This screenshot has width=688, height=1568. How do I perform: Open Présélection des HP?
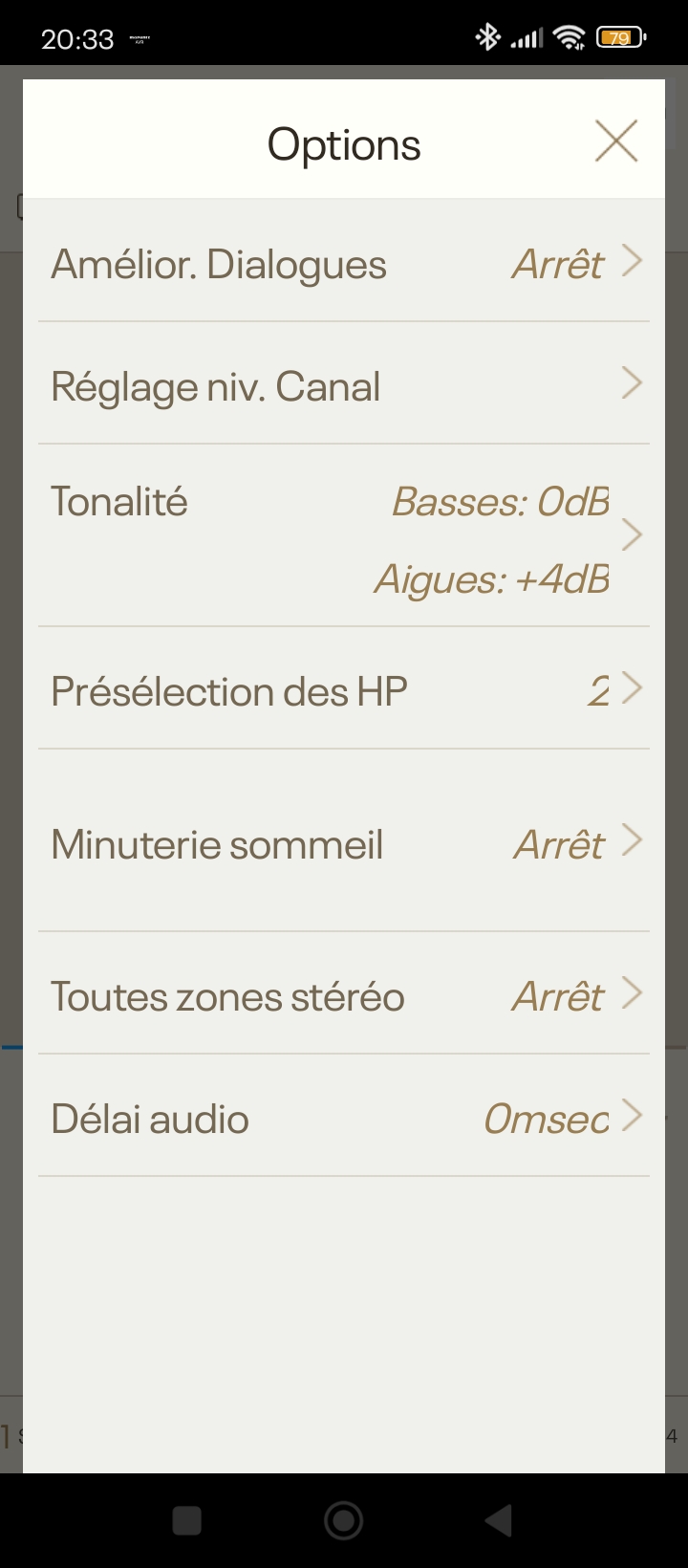[x=344, y=688]
